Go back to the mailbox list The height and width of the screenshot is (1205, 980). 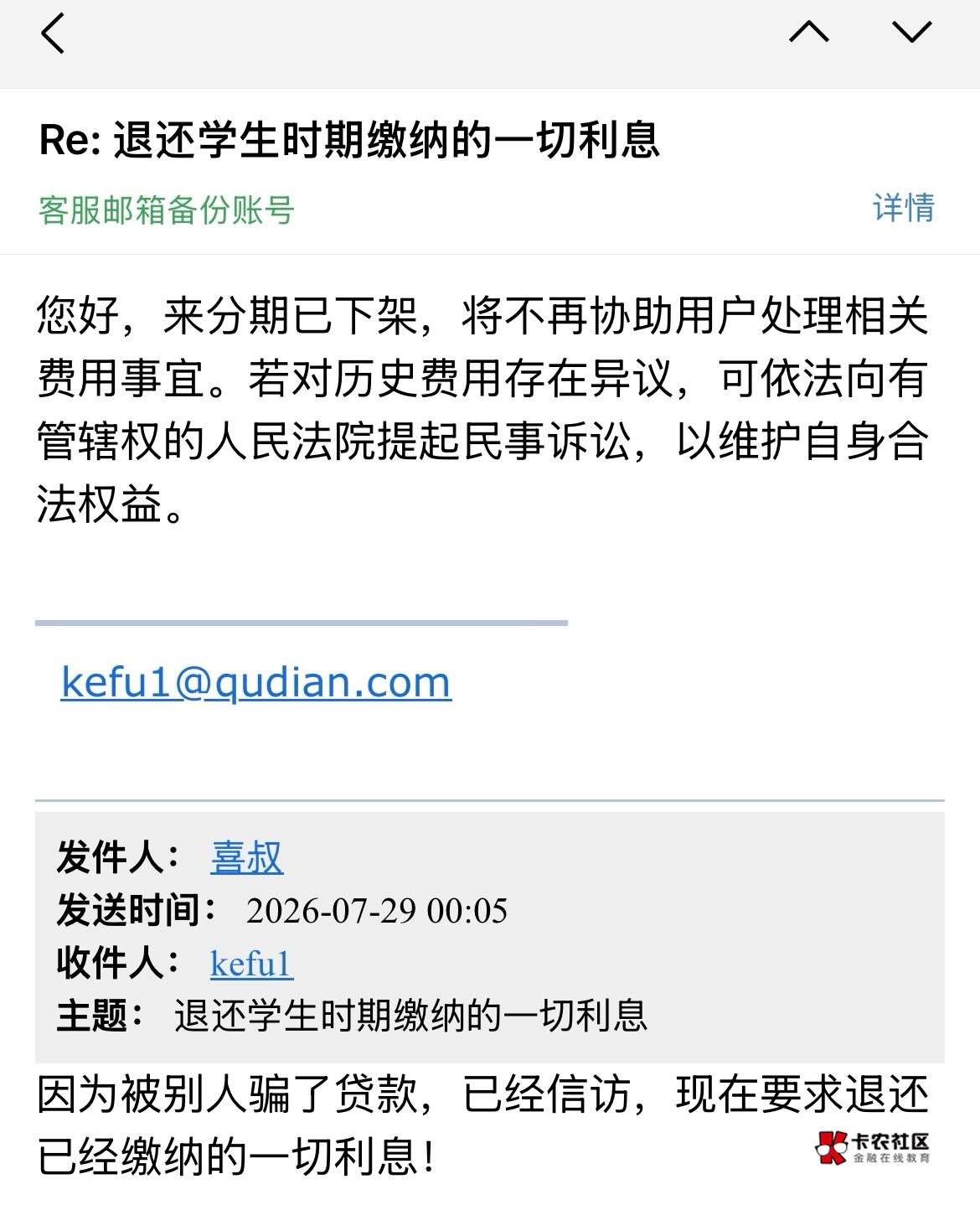coord(53,34)
